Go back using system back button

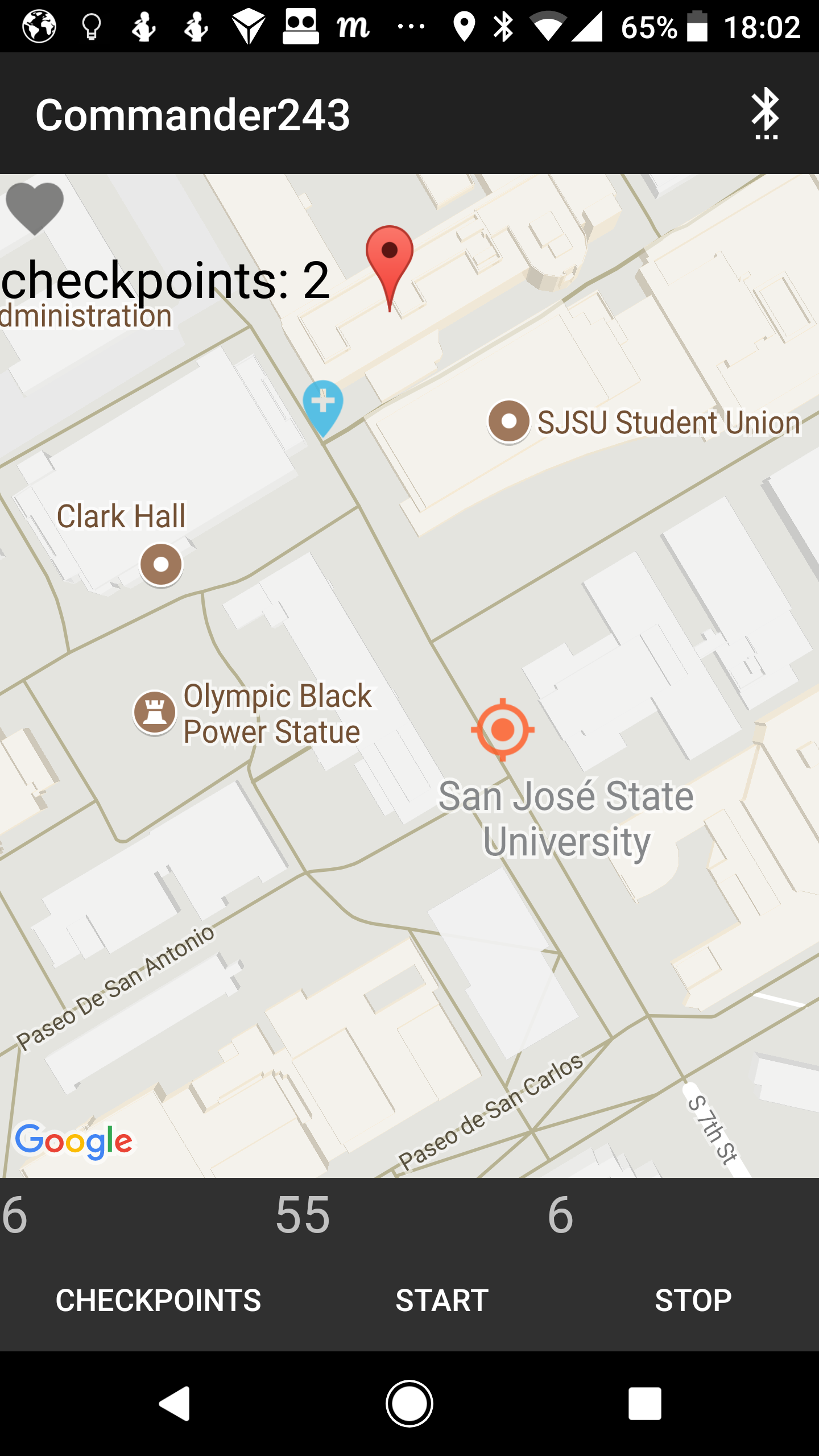tap(175, 1403)
